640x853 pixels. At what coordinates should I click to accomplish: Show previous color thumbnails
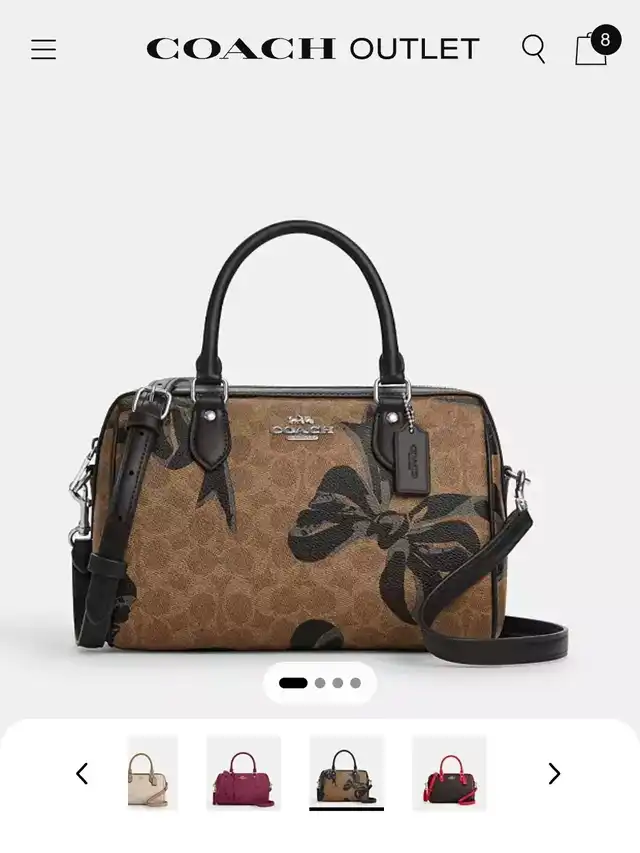coord(82,773)
